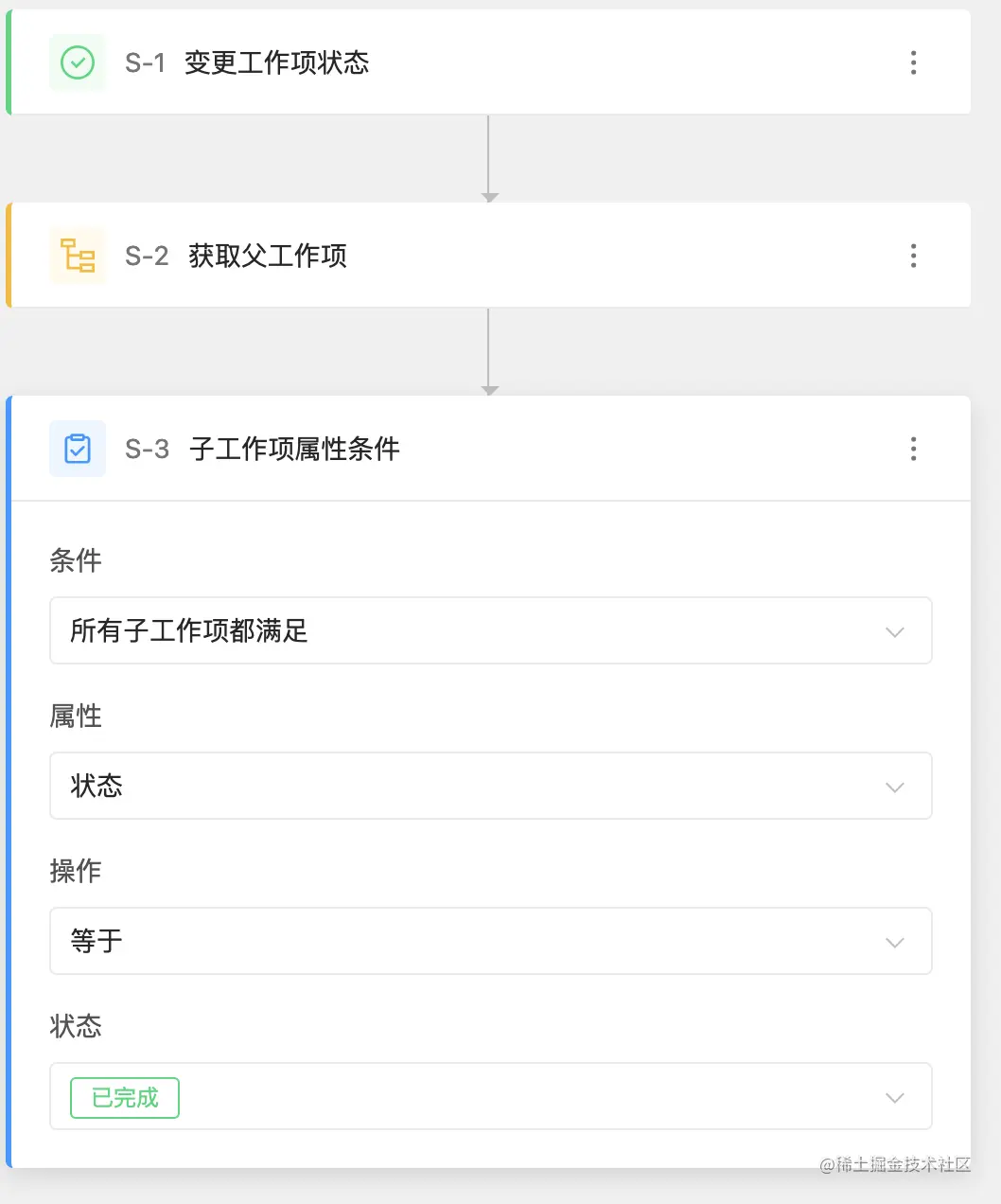Open the 条件 dropdown showing 所有子工作项都满足
This screenshot has height=1204, width=1001.
click(490, 630)
